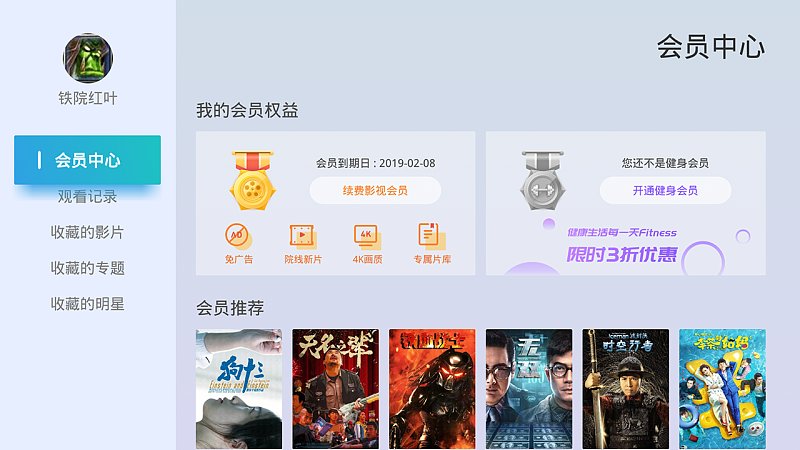This screenshot has height=450, width=800.
Task: Tap 开通健身会员 button
Action: click(665, 190)
